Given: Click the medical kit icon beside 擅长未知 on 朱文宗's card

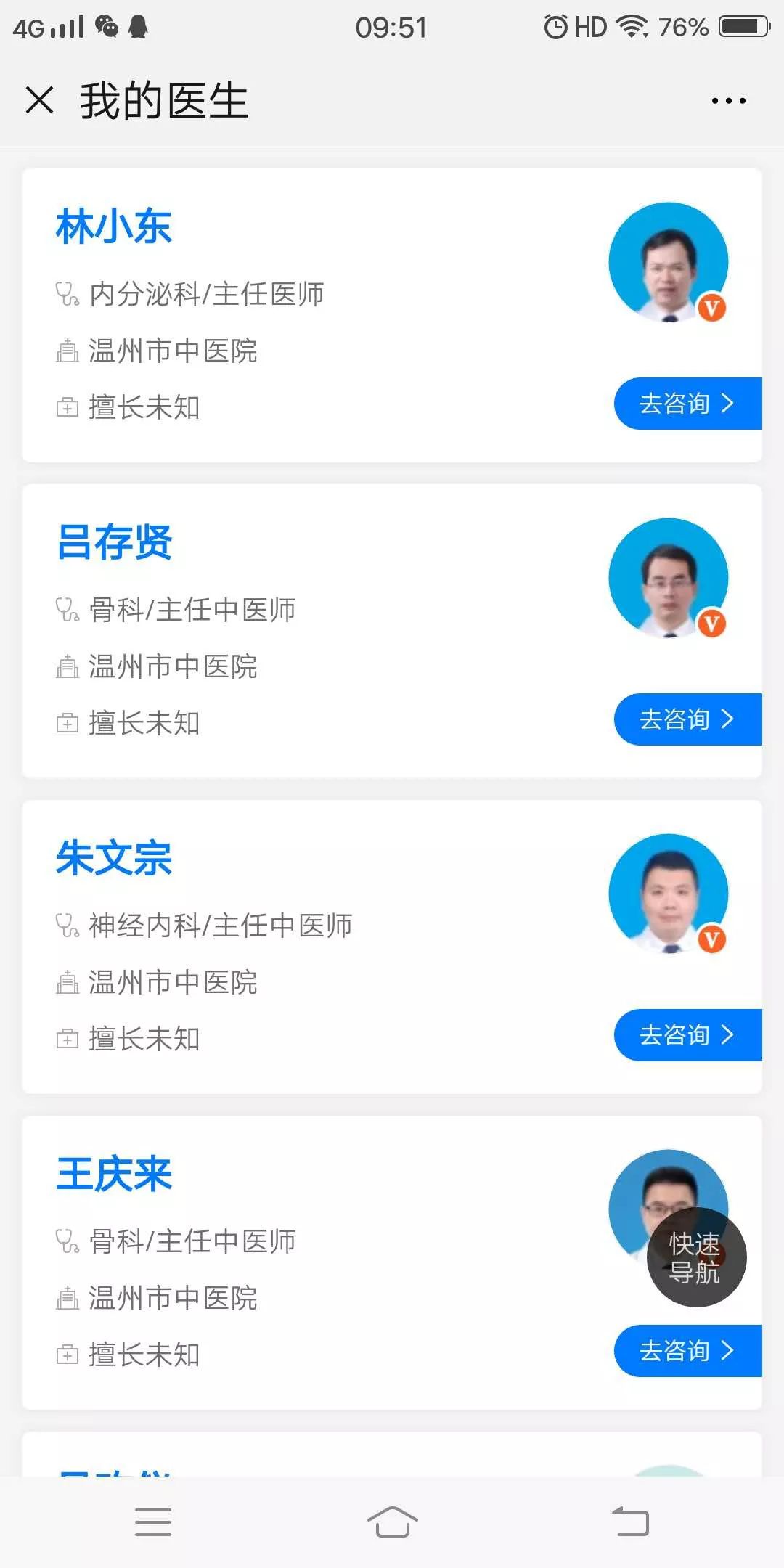Looking at the screenshot, I should click(x=68, y=1037).
